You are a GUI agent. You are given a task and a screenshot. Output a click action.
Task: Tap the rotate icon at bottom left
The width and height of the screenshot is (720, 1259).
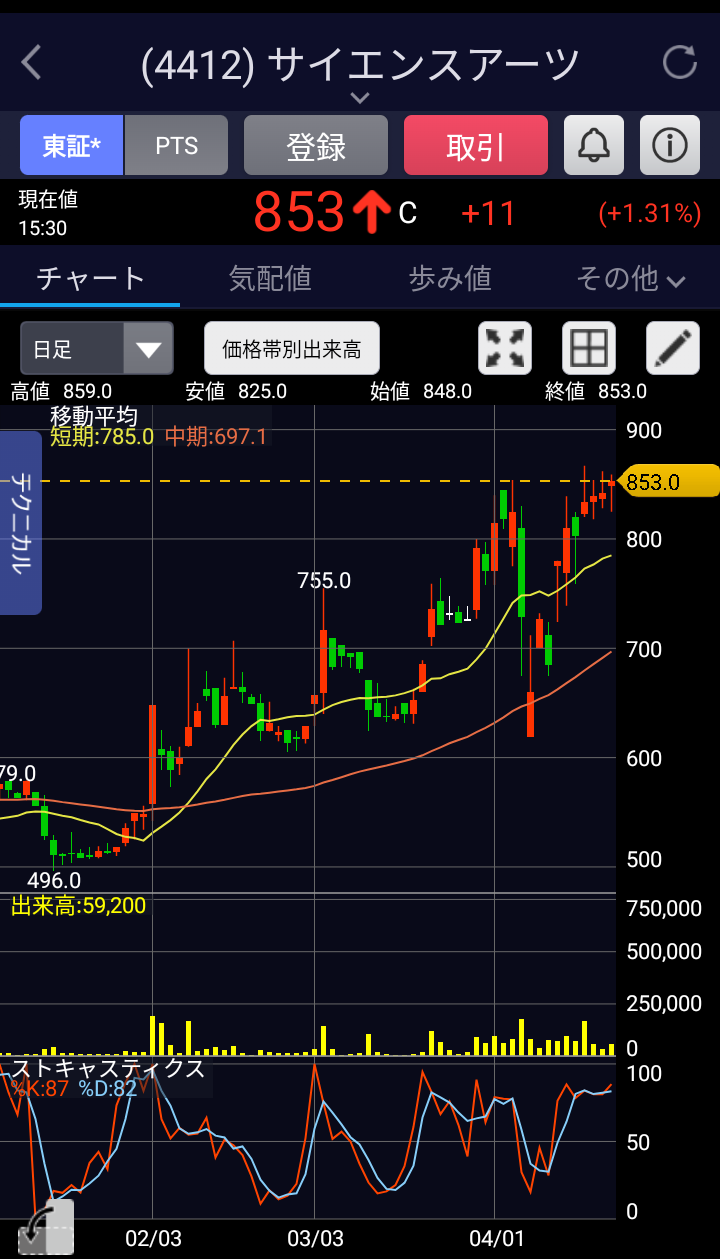point(46,1228)
